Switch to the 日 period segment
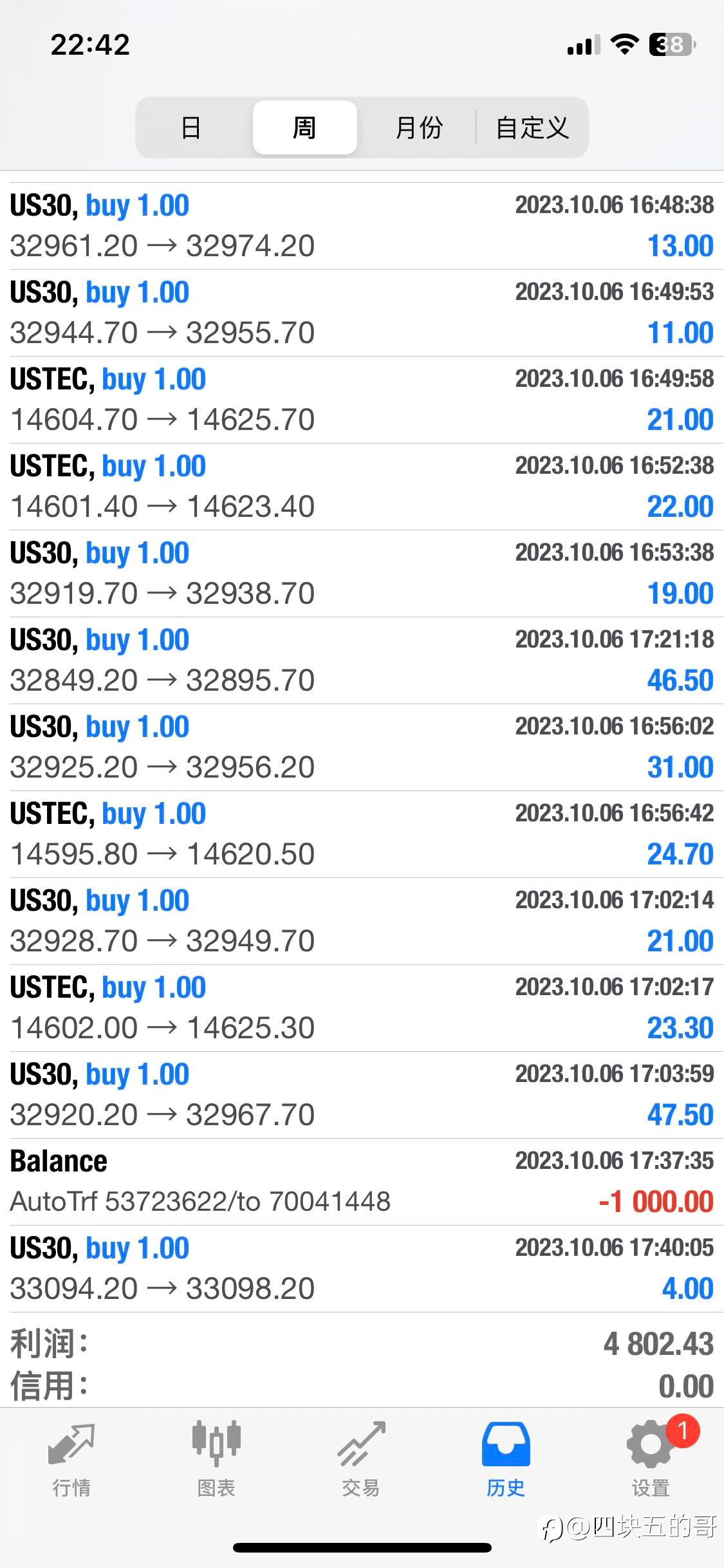This screenshot has height=1568, width=724. tap(191, 127)
